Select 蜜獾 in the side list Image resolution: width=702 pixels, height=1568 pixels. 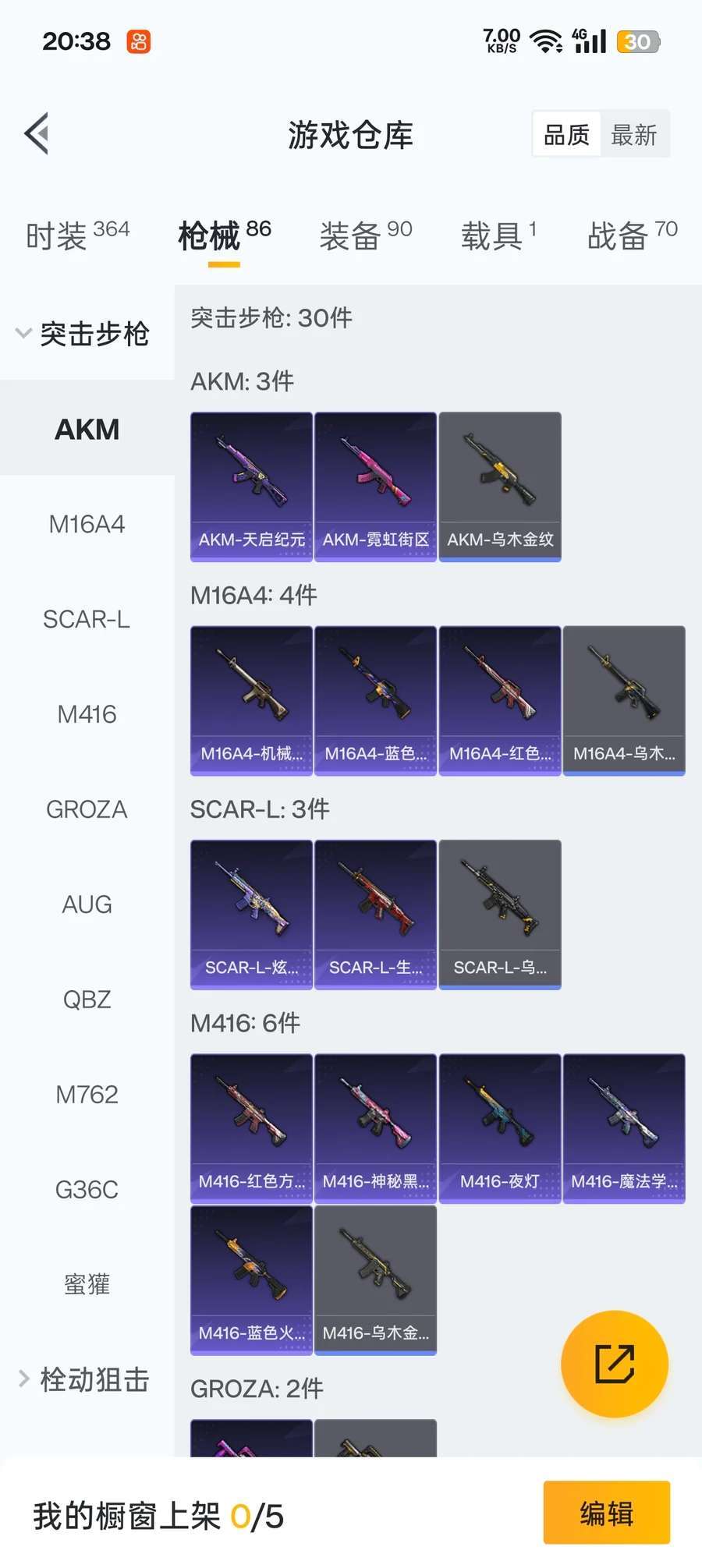pos(87,1284)
